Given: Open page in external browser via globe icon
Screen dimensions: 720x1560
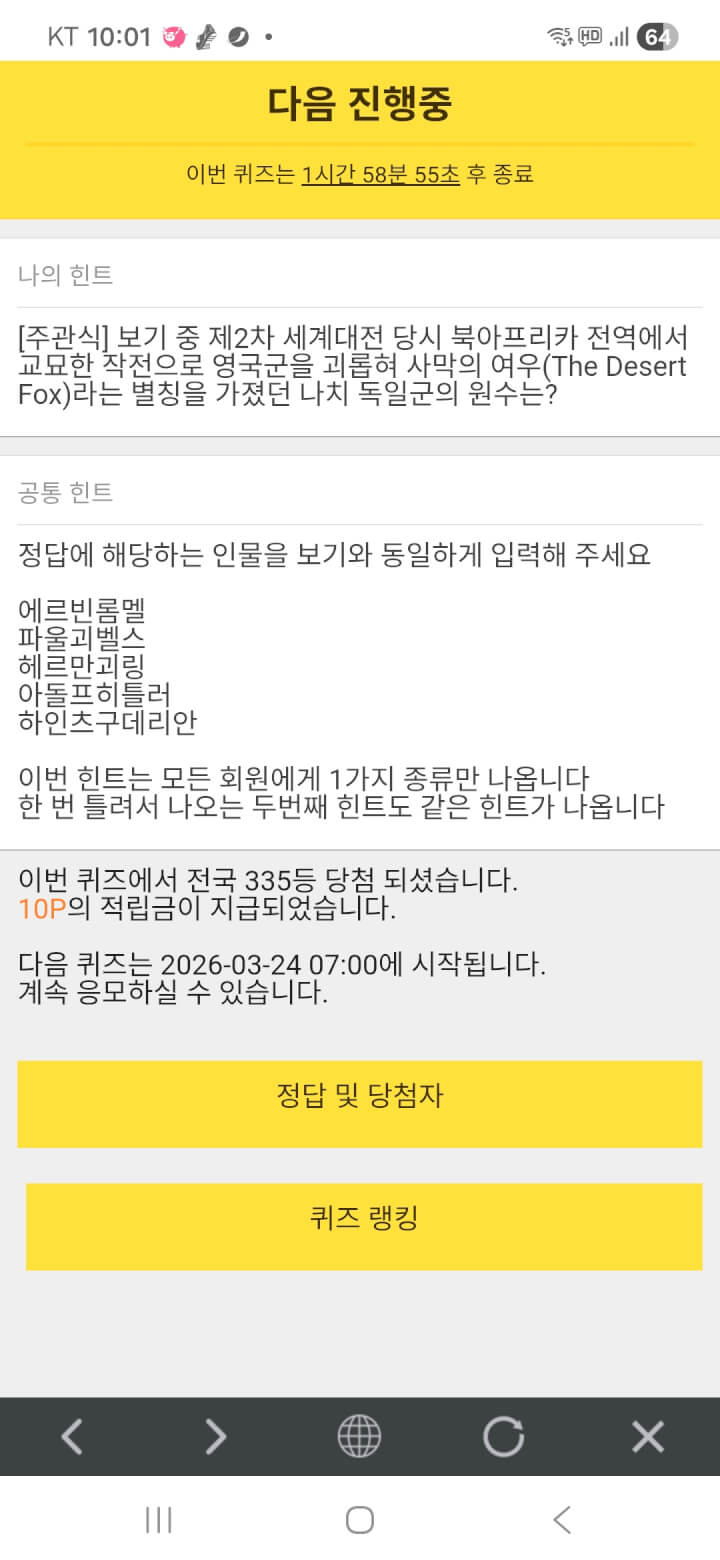Looking at the screenshot, I should point(359,1437).
